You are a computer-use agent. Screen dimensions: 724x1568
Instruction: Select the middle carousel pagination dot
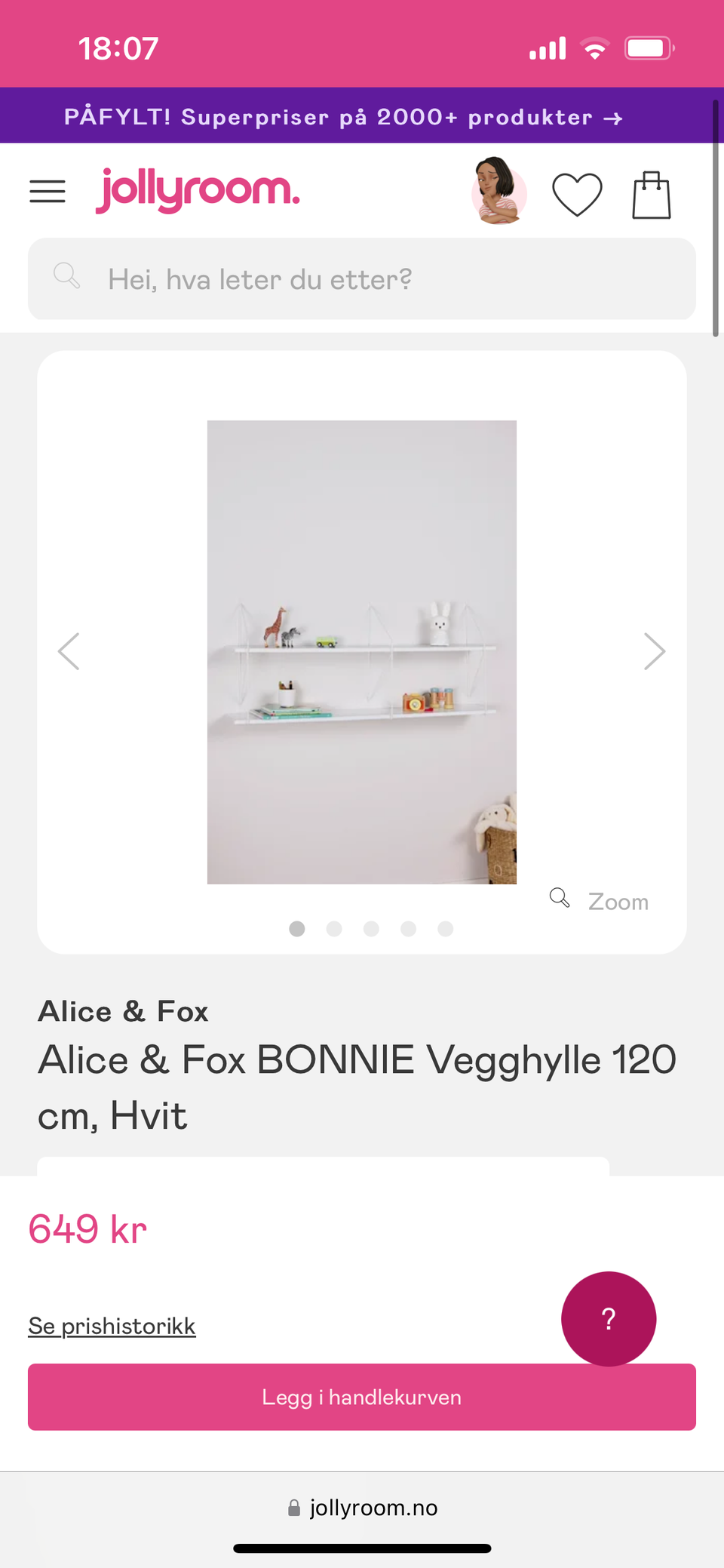tap(371, 929)
